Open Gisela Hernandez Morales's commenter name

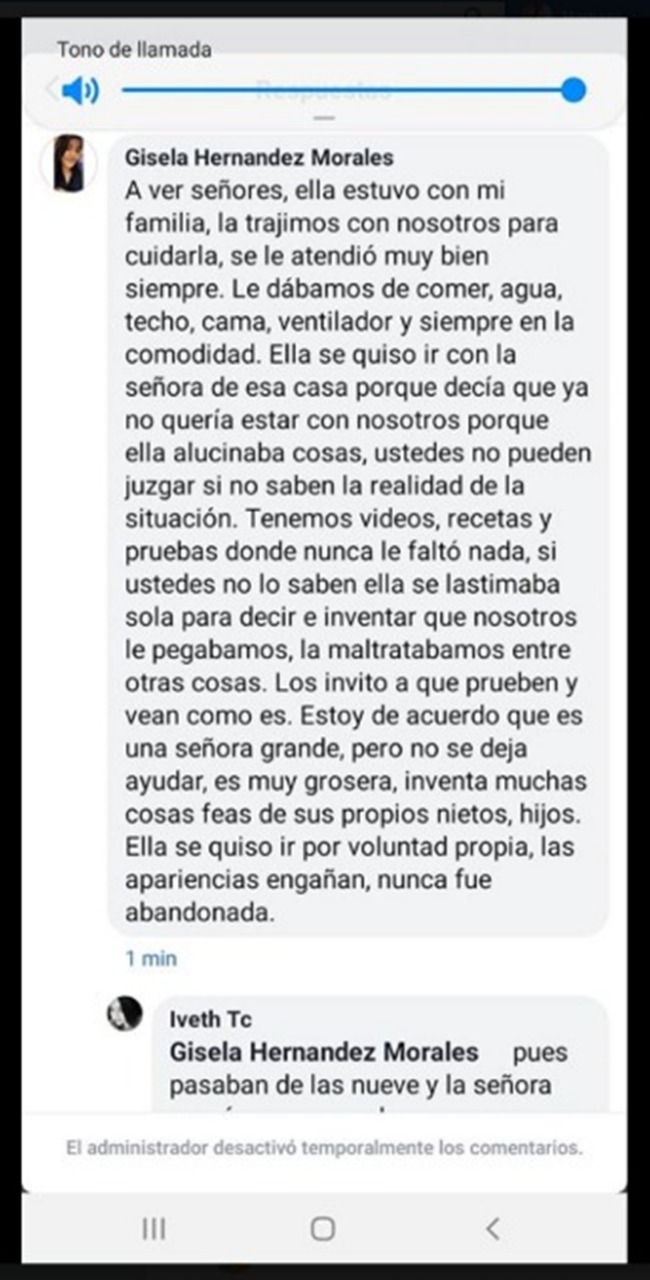[x=259, y=158]
